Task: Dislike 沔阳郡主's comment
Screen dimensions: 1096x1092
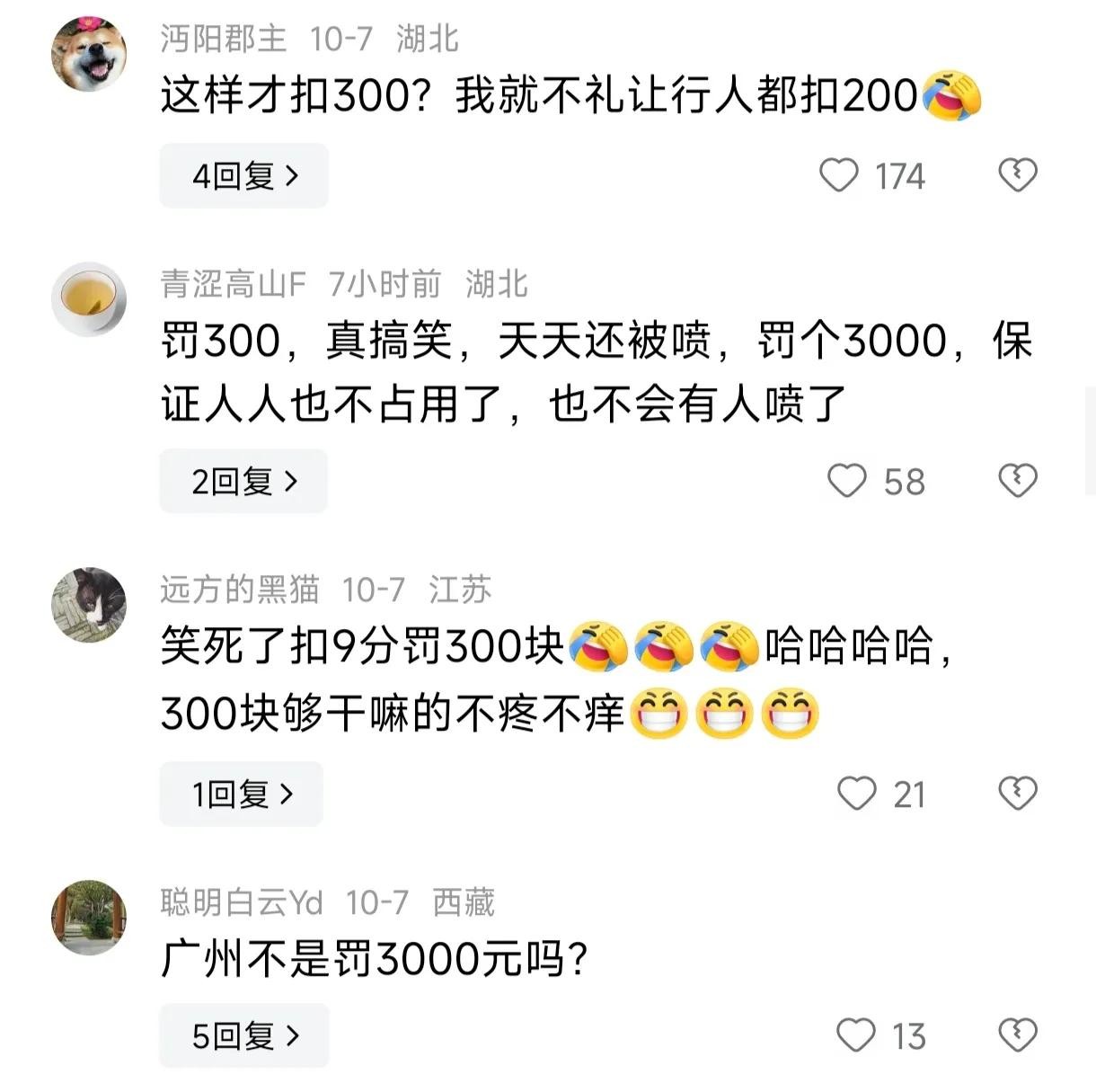Action: click(x=1017, y=174)
